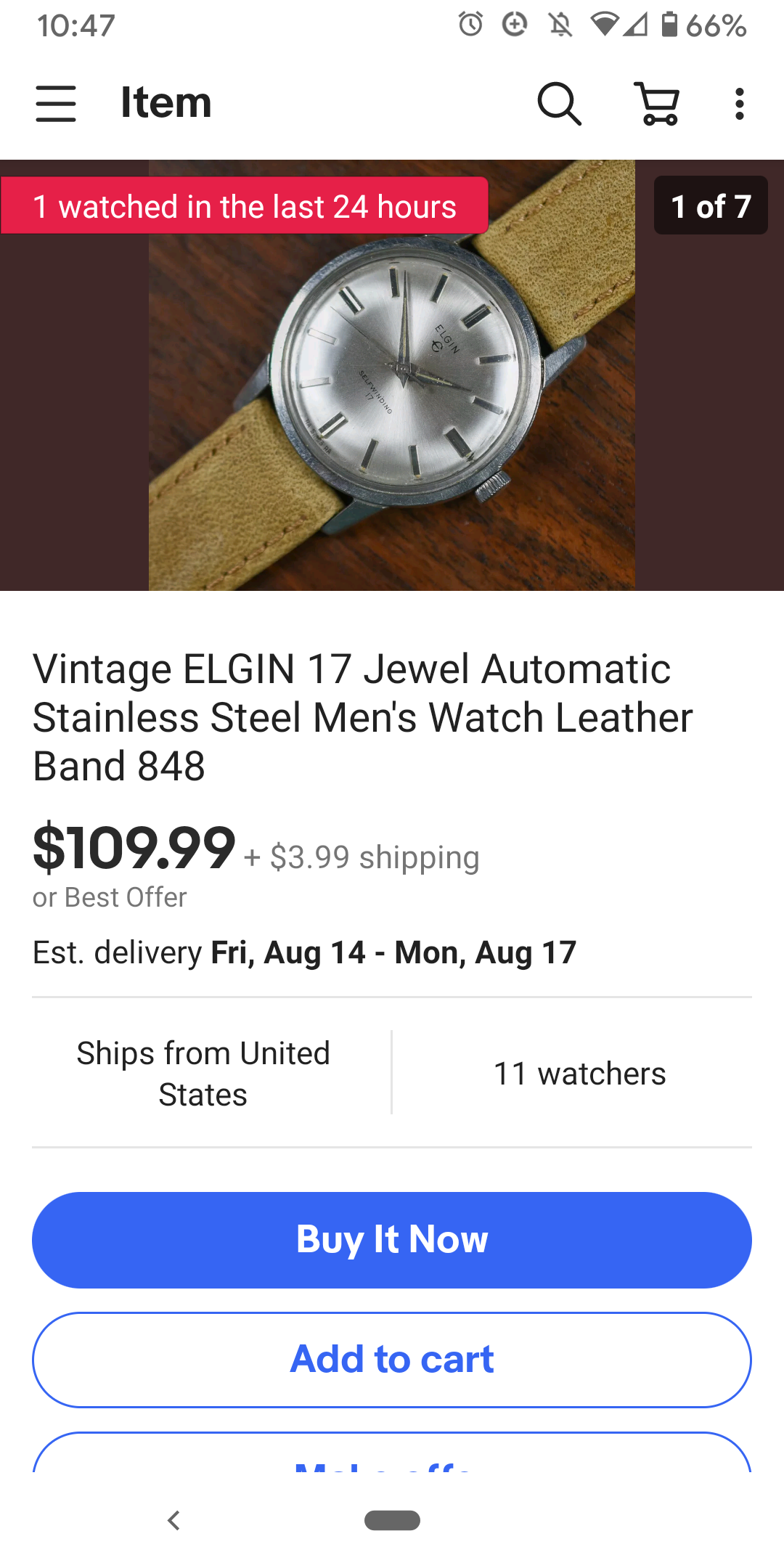Screen dimensions: 784x1568
Task: Buy It Now for $109.99
Action: [392, 1240]
